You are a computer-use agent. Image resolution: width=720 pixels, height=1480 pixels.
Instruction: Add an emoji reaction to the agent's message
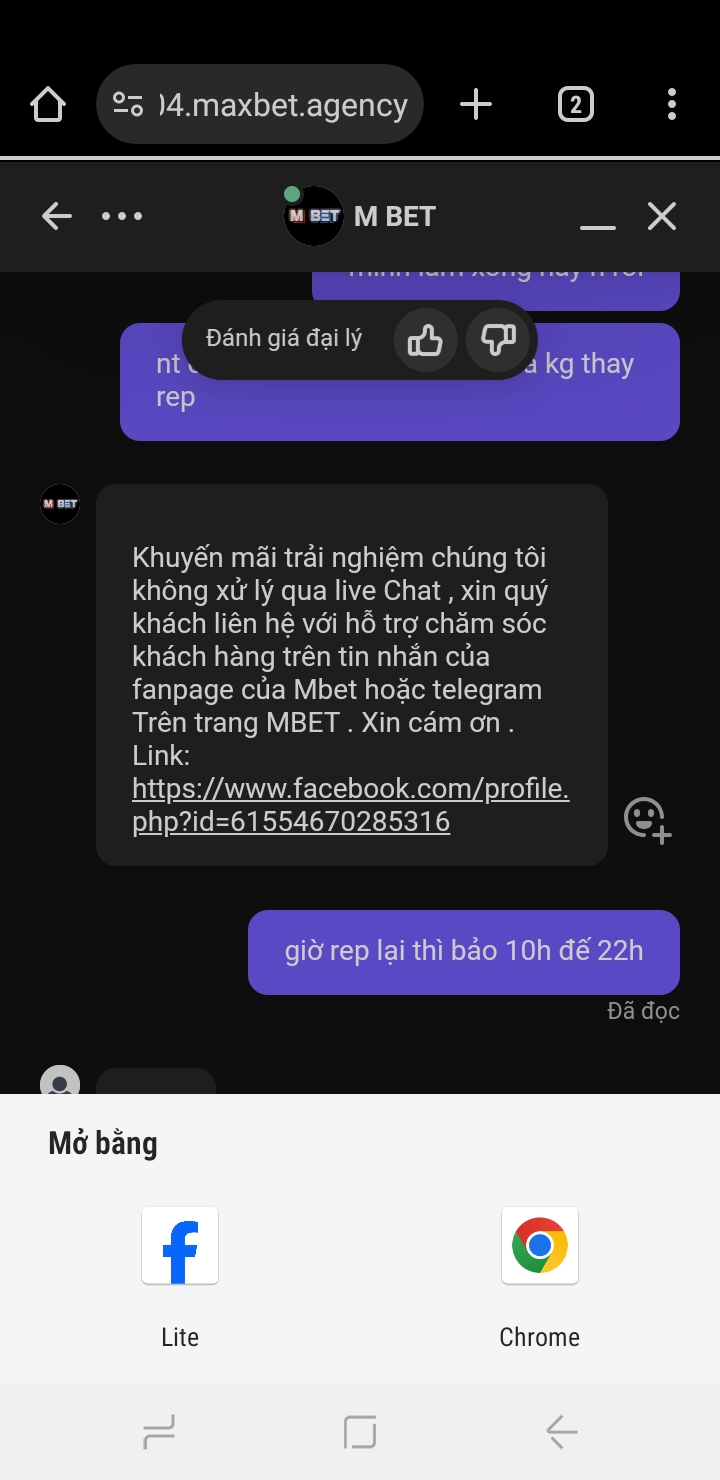[647, 819]
